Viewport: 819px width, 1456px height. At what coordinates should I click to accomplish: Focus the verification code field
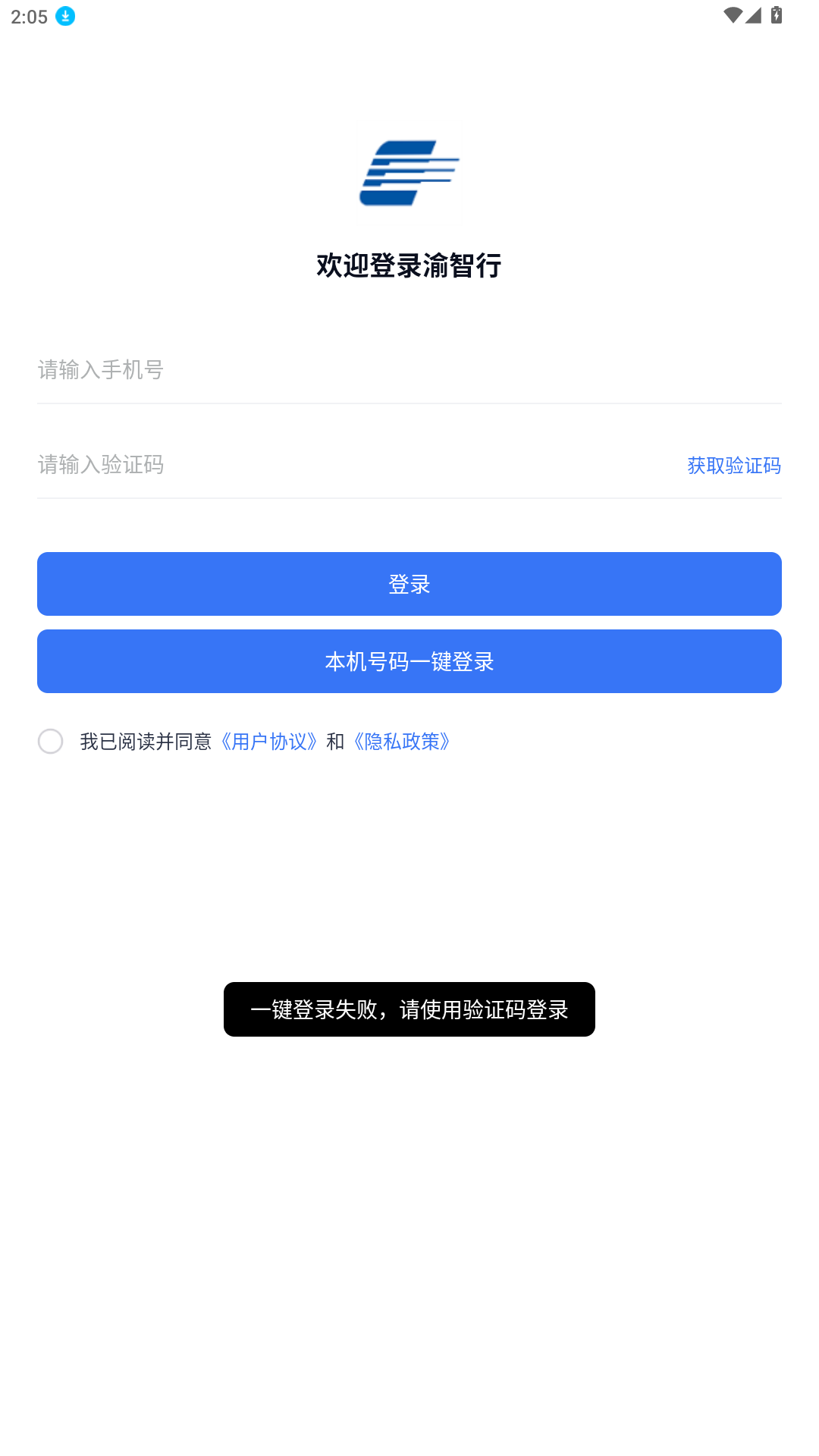(349, 464)
